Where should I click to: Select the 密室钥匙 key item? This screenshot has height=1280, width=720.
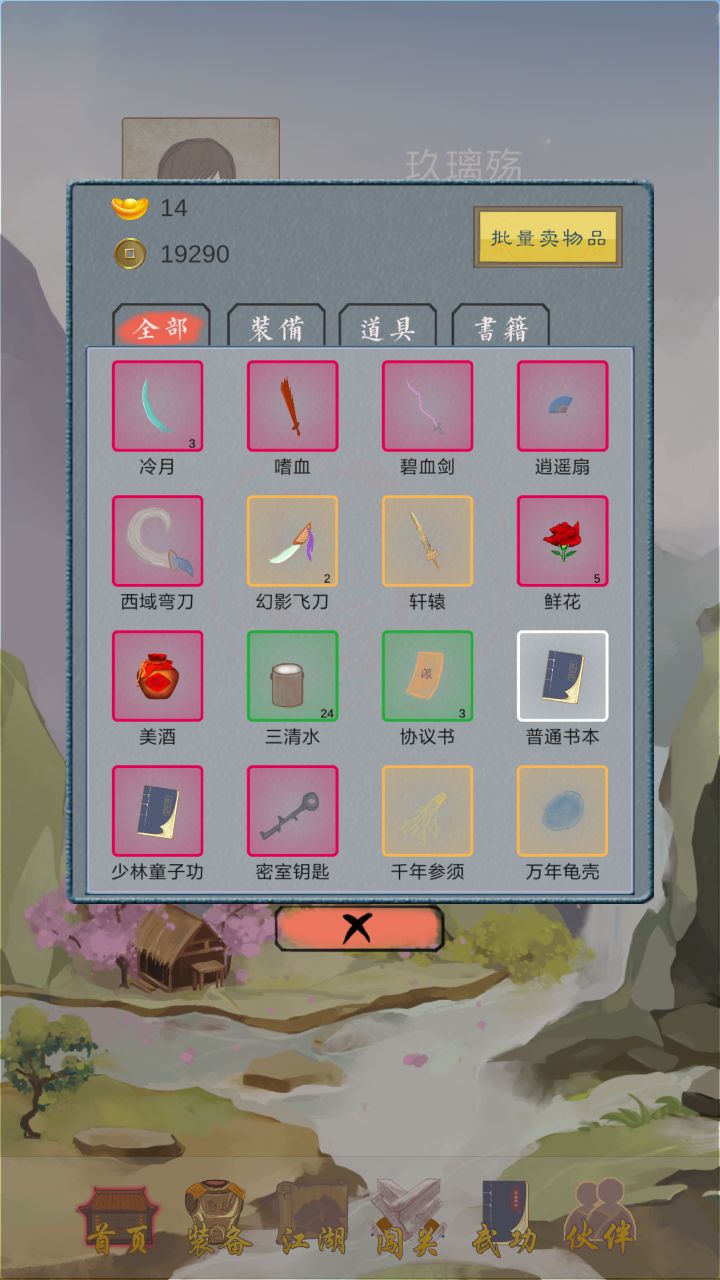[292, 811]
